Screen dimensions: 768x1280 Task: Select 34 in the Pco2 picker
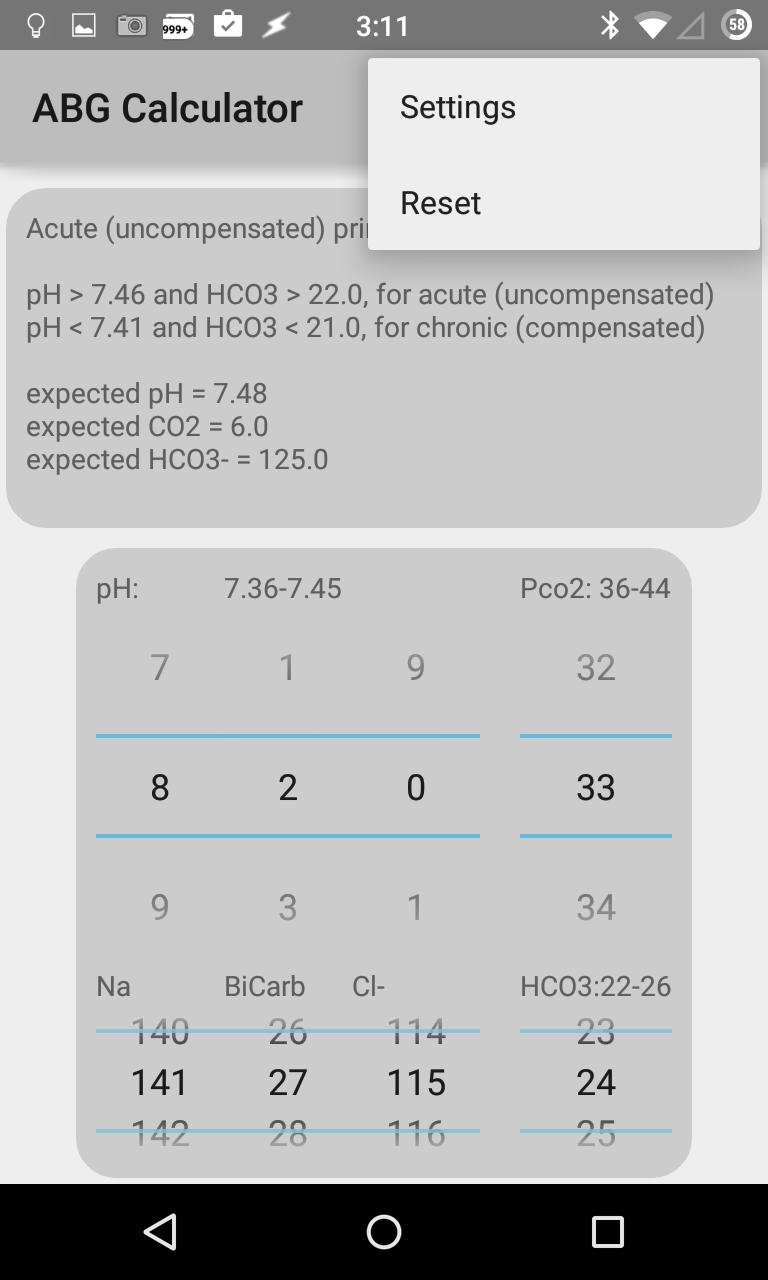pos(596,907)
